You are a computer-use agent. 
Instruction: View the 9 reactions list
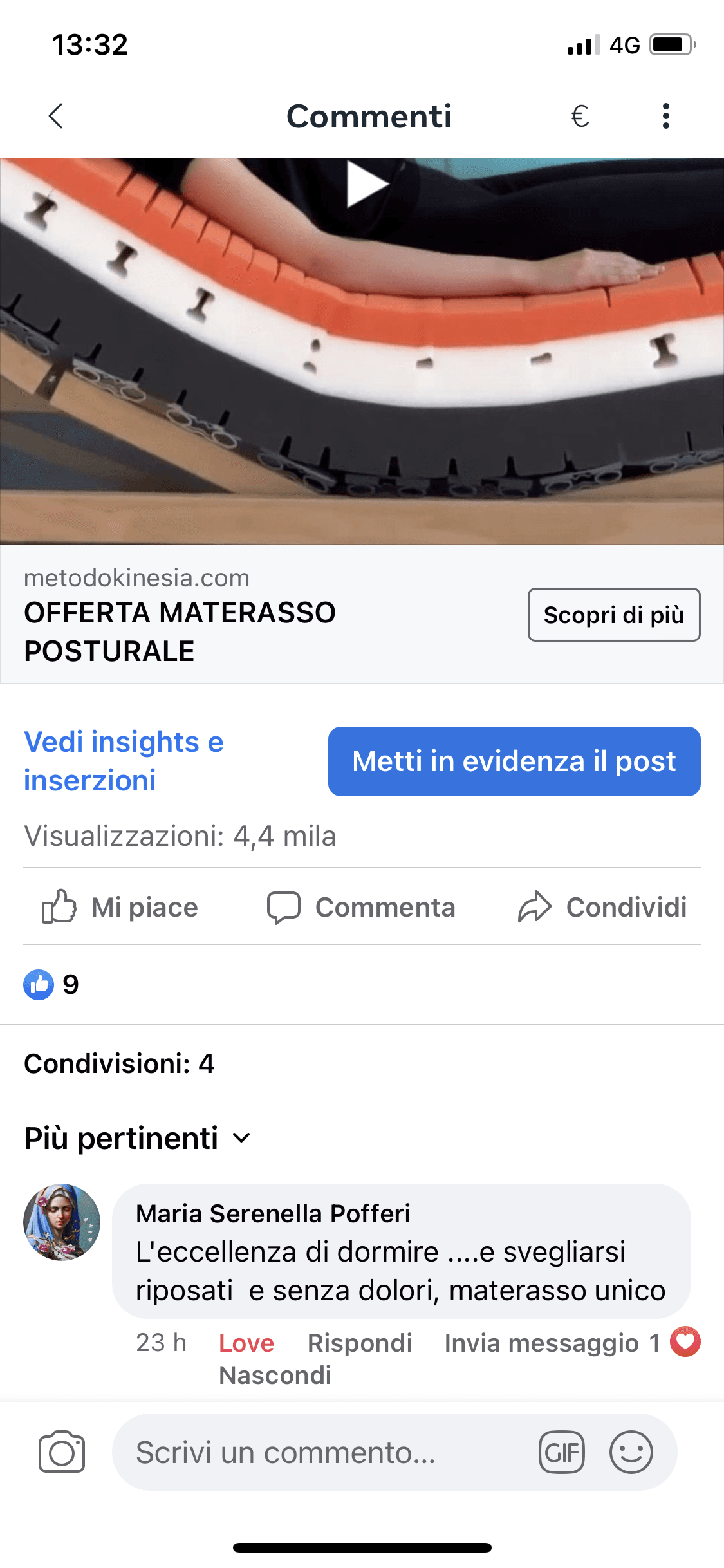pos(51,984)
